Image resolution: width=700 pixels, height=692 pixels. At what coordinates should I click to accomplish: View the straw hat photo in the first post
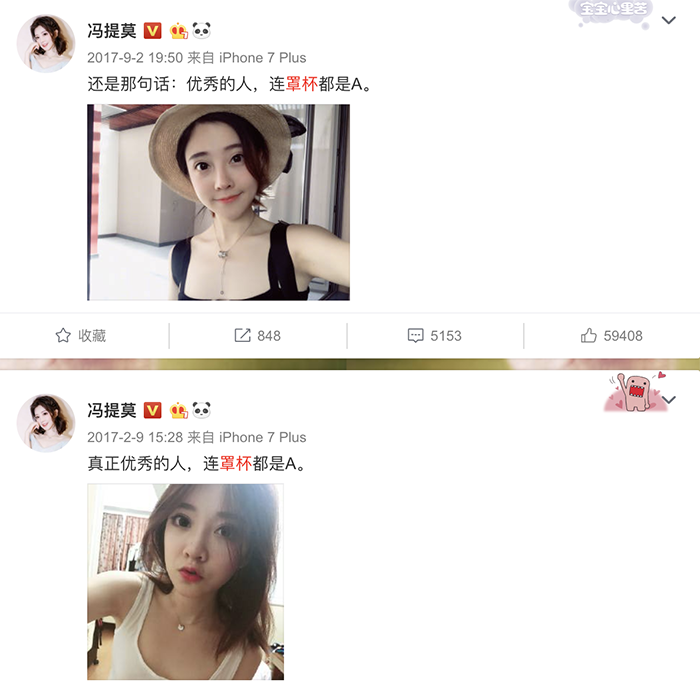click(x=218, y=202)
